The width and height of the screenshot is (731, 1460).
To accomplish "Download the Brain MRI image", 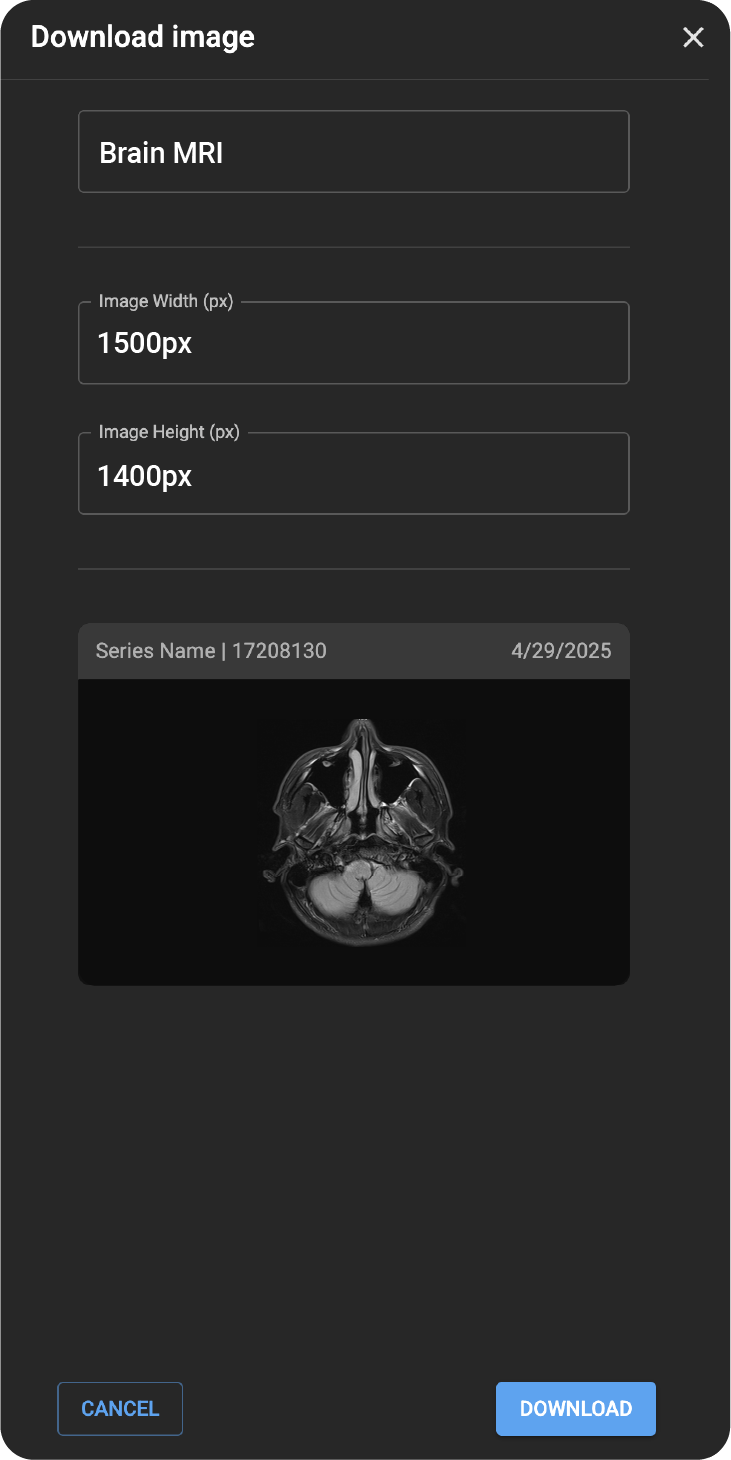I will [575, 1408].
